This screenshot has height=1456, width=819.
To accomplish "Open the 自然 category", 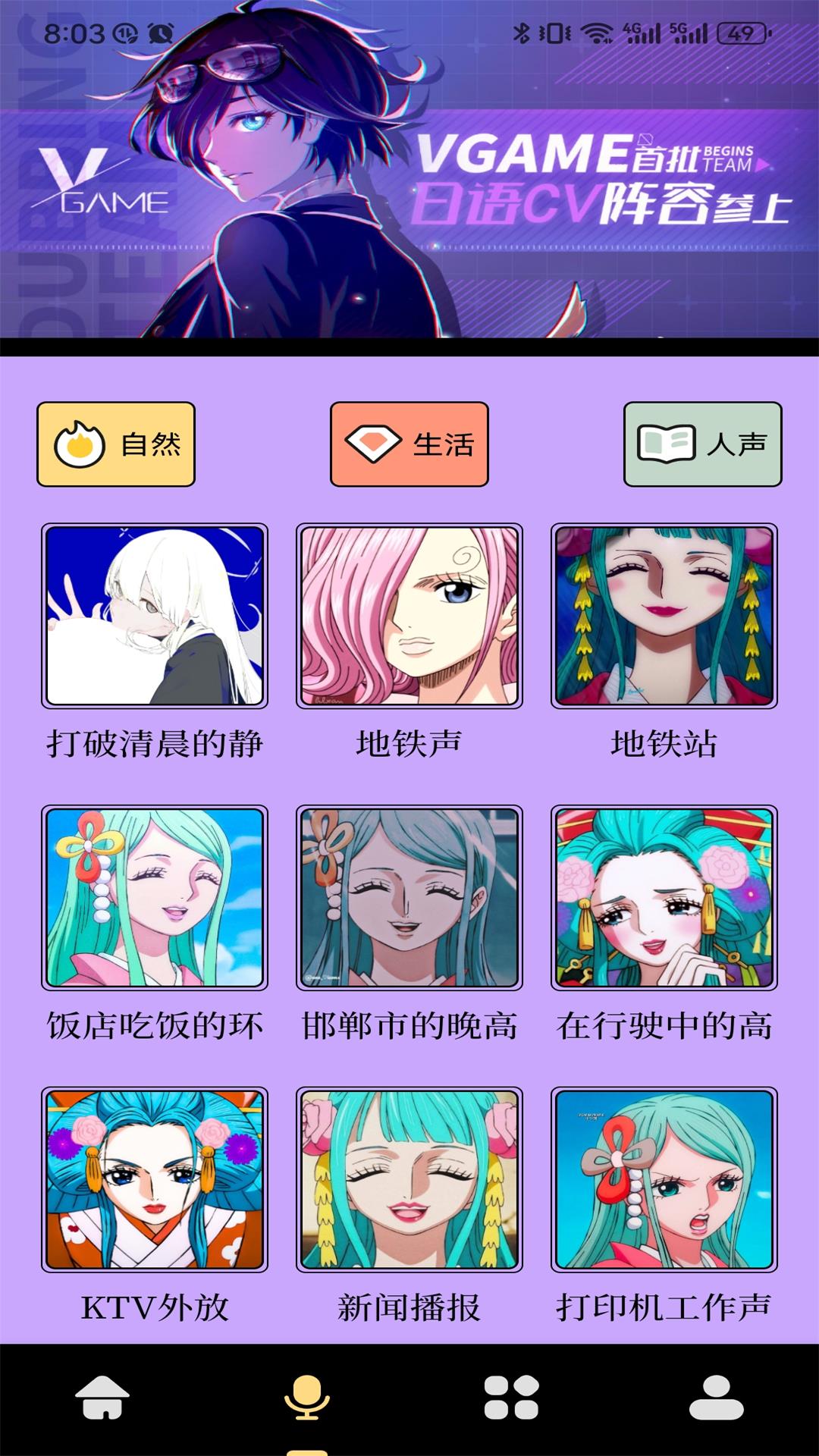I will tap(116, 444).
